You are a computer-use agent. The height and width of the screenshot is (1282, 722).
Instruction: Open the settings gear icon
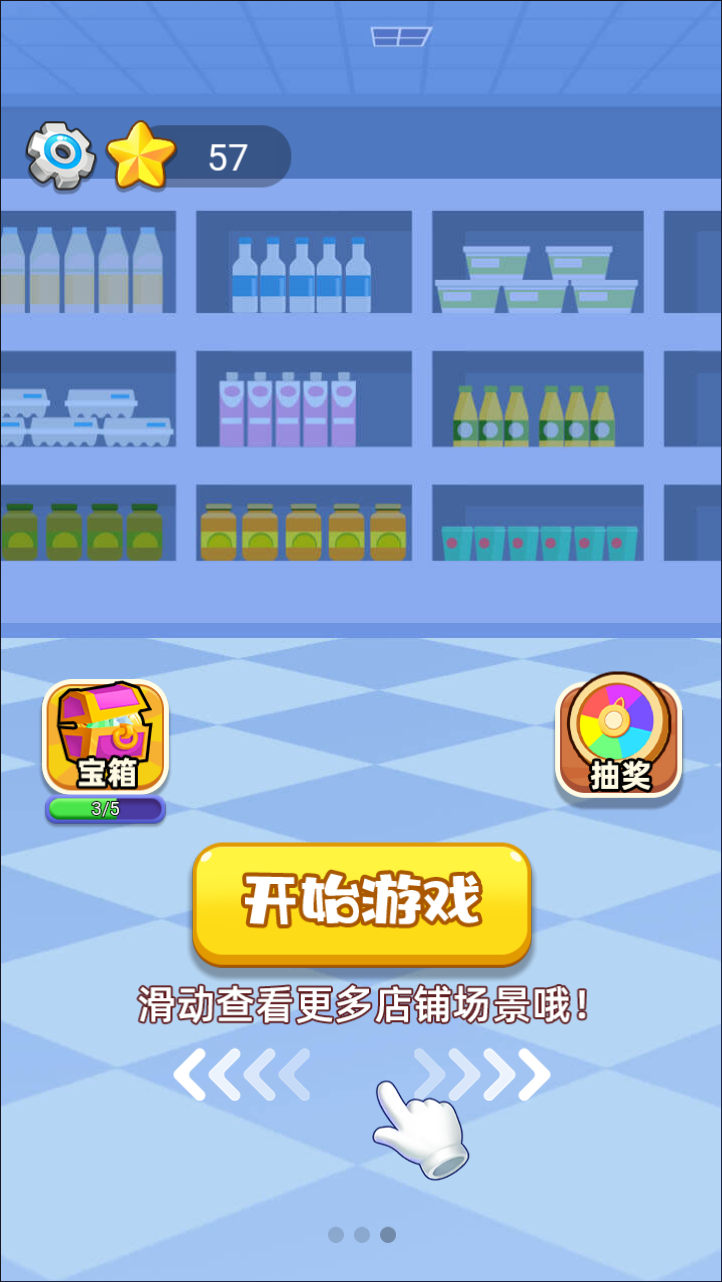point(60,153)
